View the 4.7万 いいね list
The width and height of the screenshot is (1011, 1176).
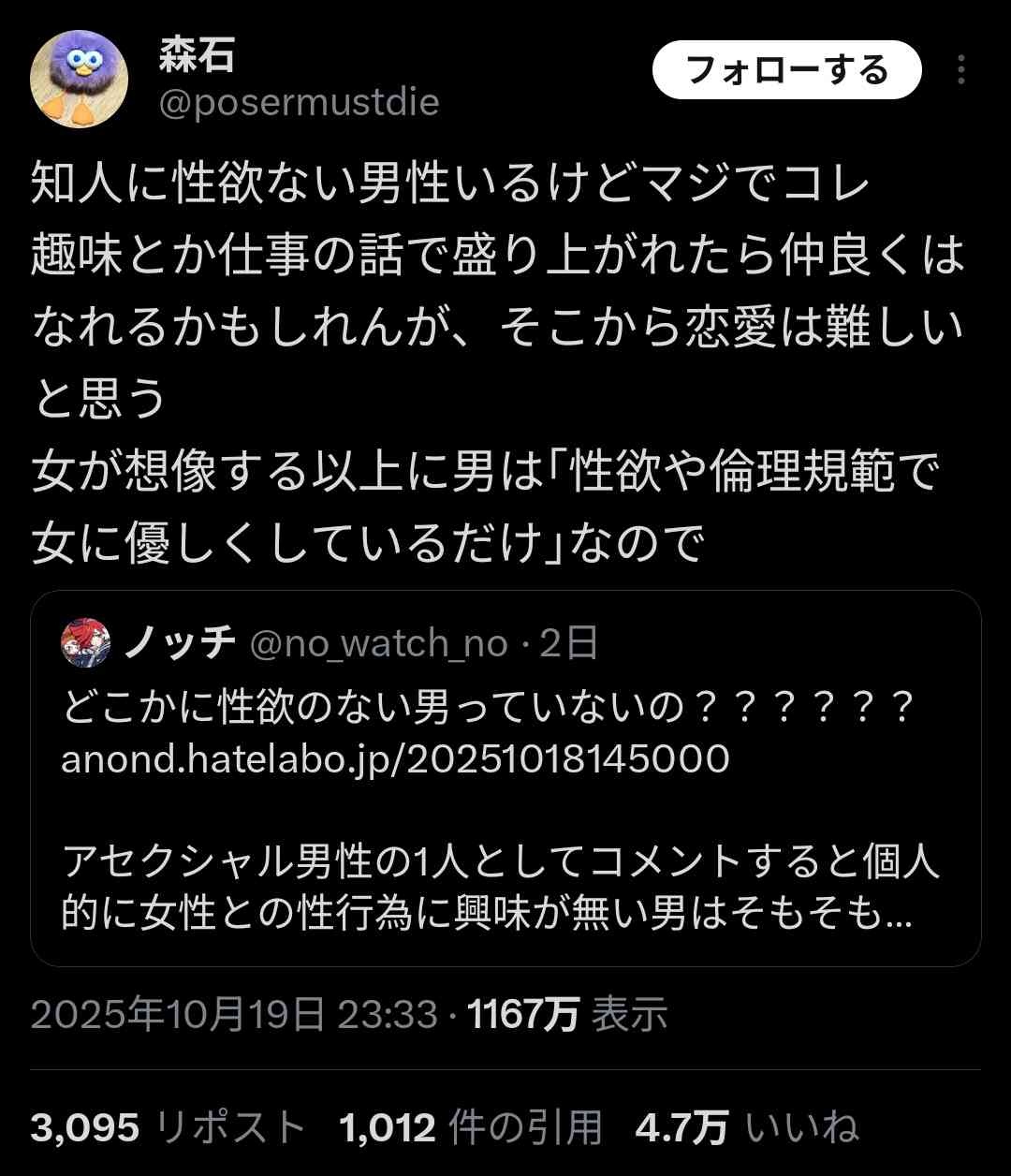click(x=746, y=1128)
